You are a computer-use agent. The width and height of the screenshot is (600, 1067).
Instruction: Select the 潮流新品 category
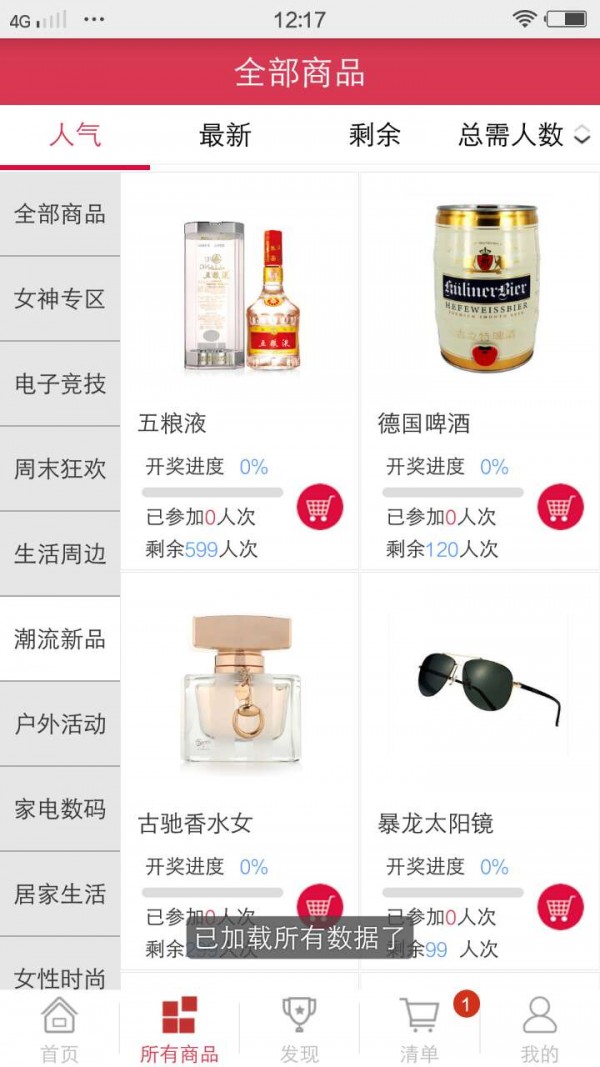click(x=60, y=639)
